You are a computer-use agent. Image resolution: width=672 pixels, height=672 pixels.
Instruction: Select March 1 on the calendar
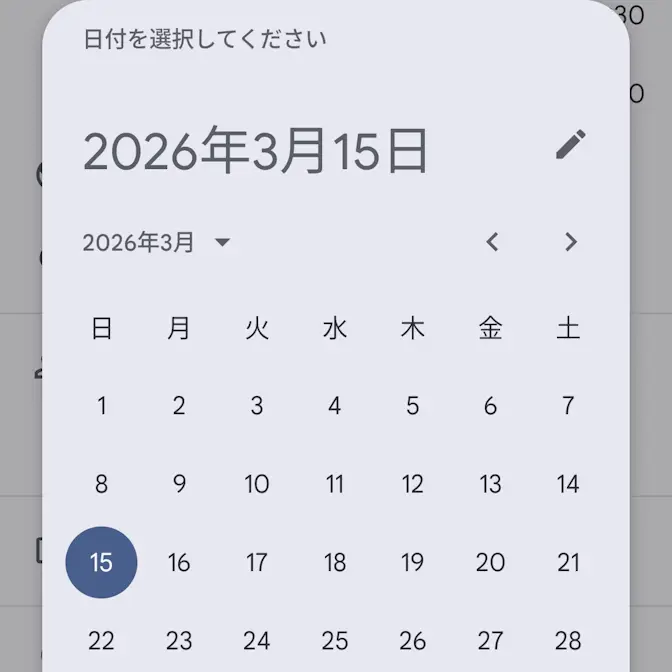point(101,406)
